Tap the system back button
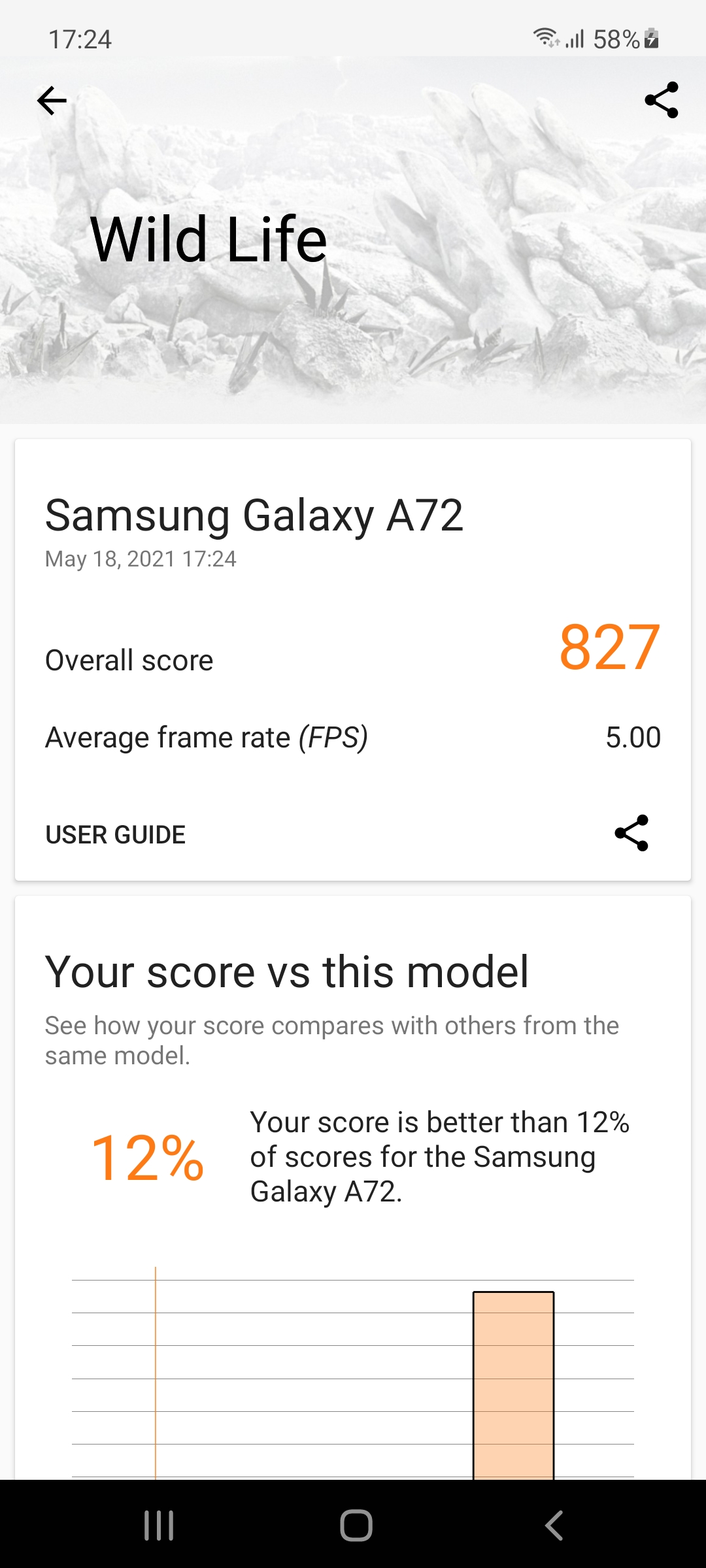The height and width of the screenshot is (1568, 706). coord(554,1526)
